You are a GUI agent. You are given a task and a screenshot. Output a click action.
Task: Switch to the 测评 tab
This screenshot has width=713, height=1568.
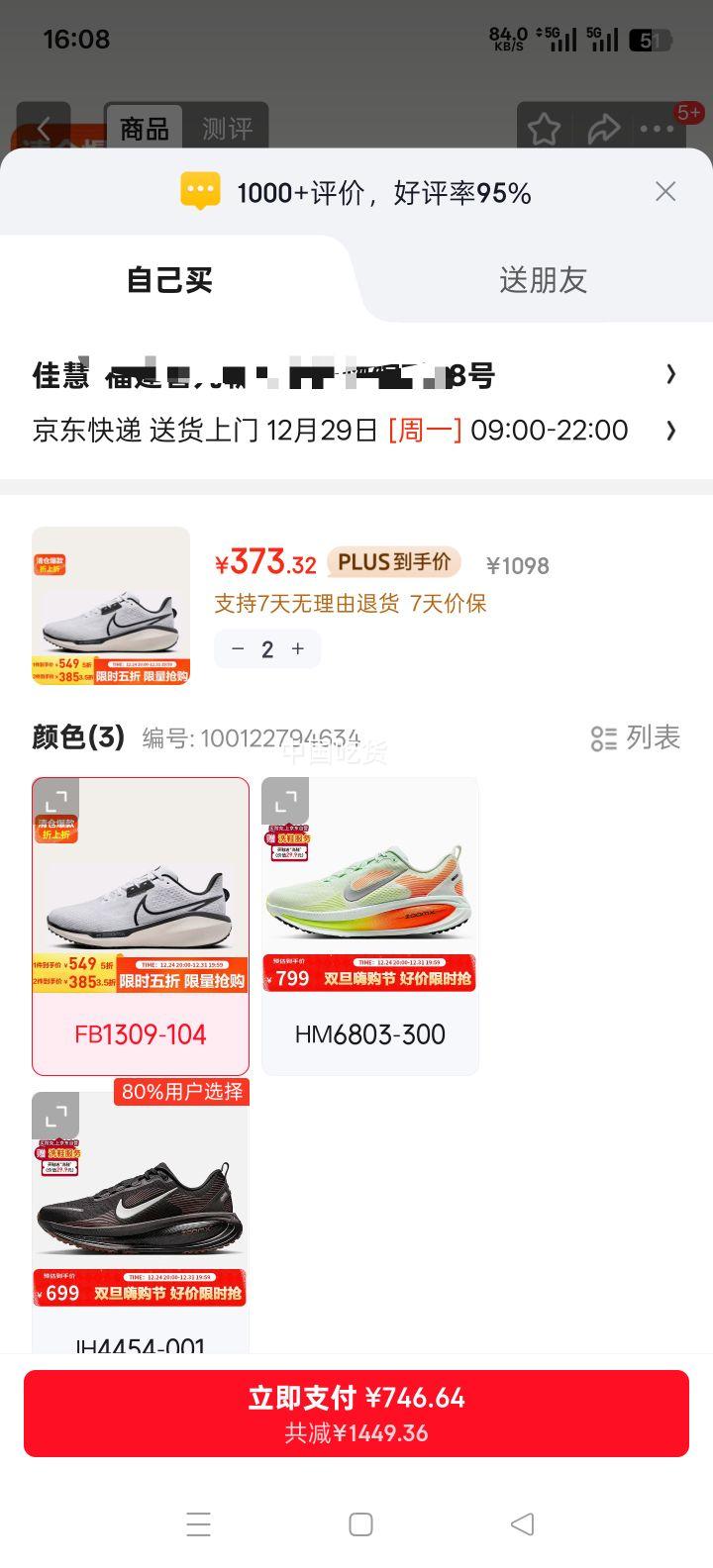coord(230,129)
